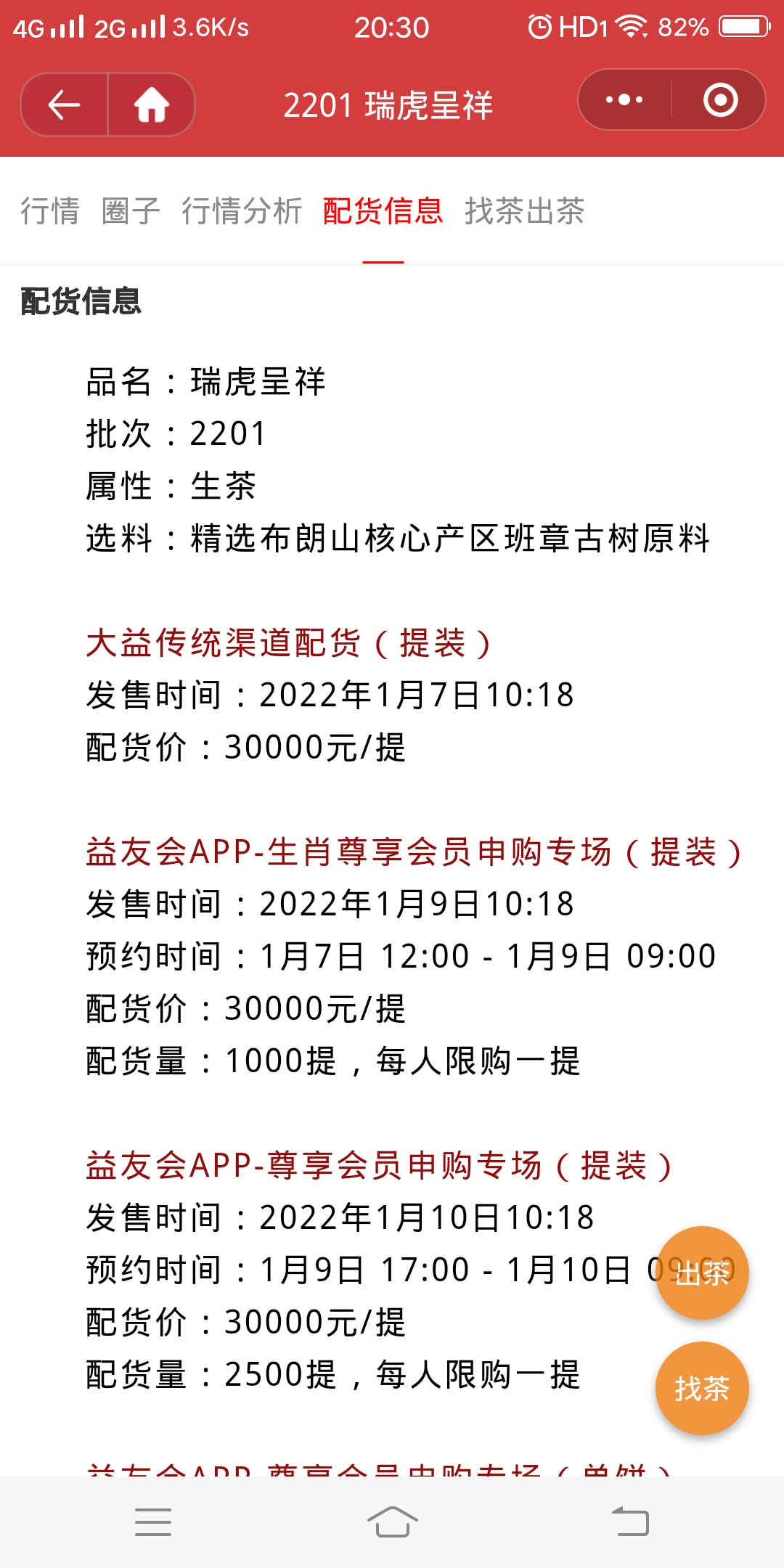
Task: Open the three-dot mini program menu
Action: point(624,99)
